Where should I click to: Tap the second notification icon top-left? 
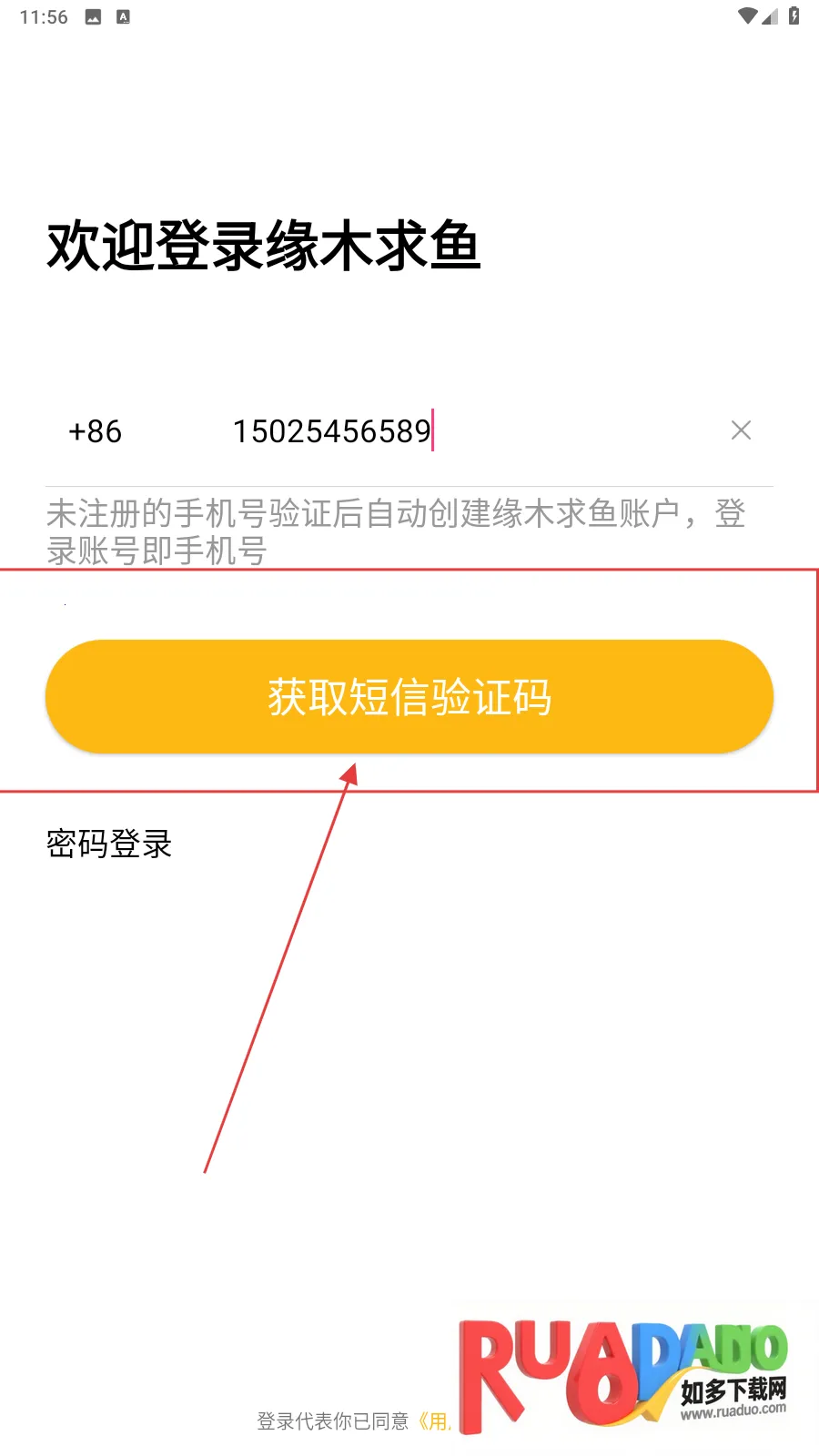(124, 15)
